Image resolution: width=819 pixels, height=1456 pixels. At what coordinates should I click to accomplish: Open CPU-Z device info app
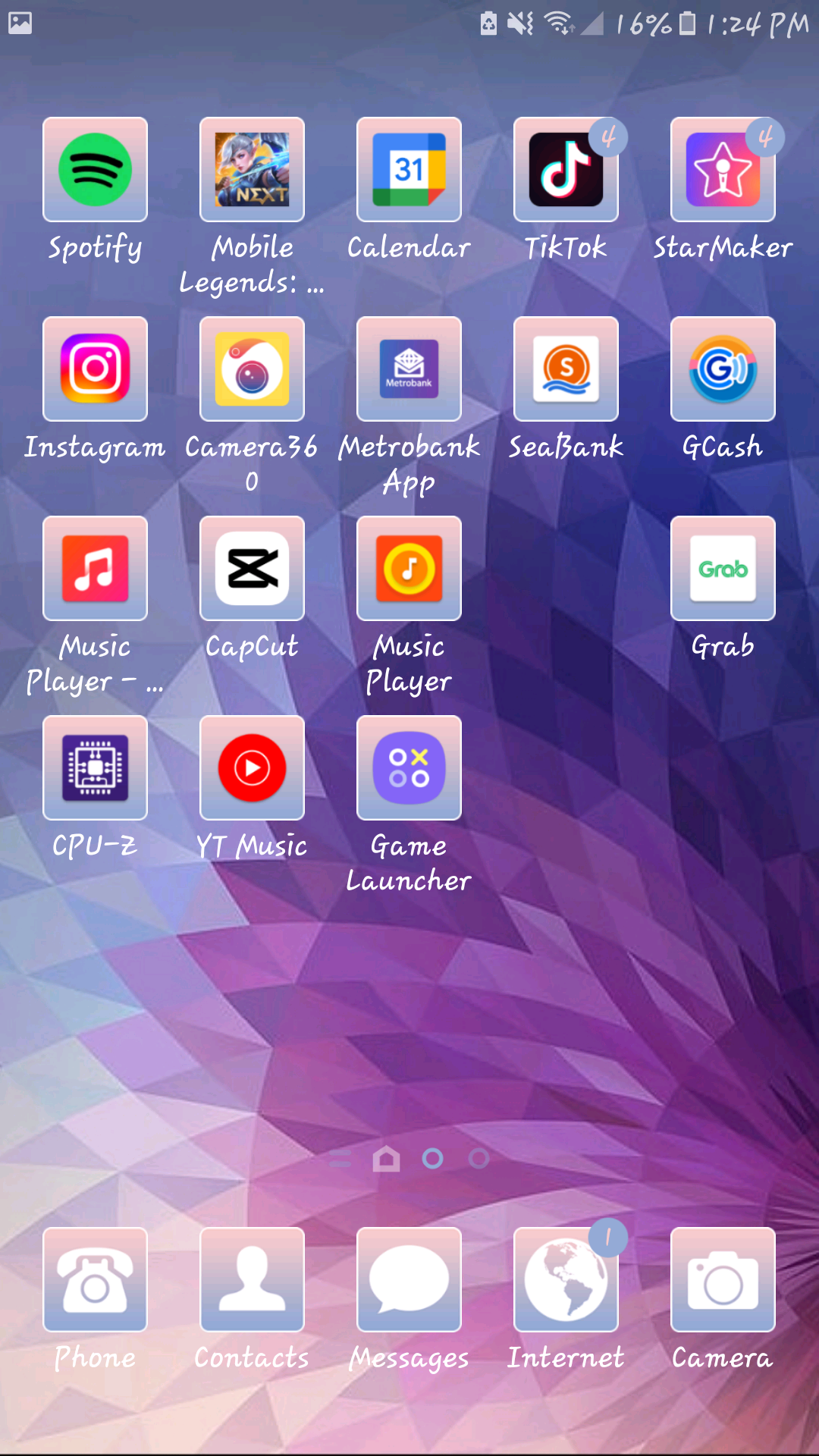coord(95,767)
